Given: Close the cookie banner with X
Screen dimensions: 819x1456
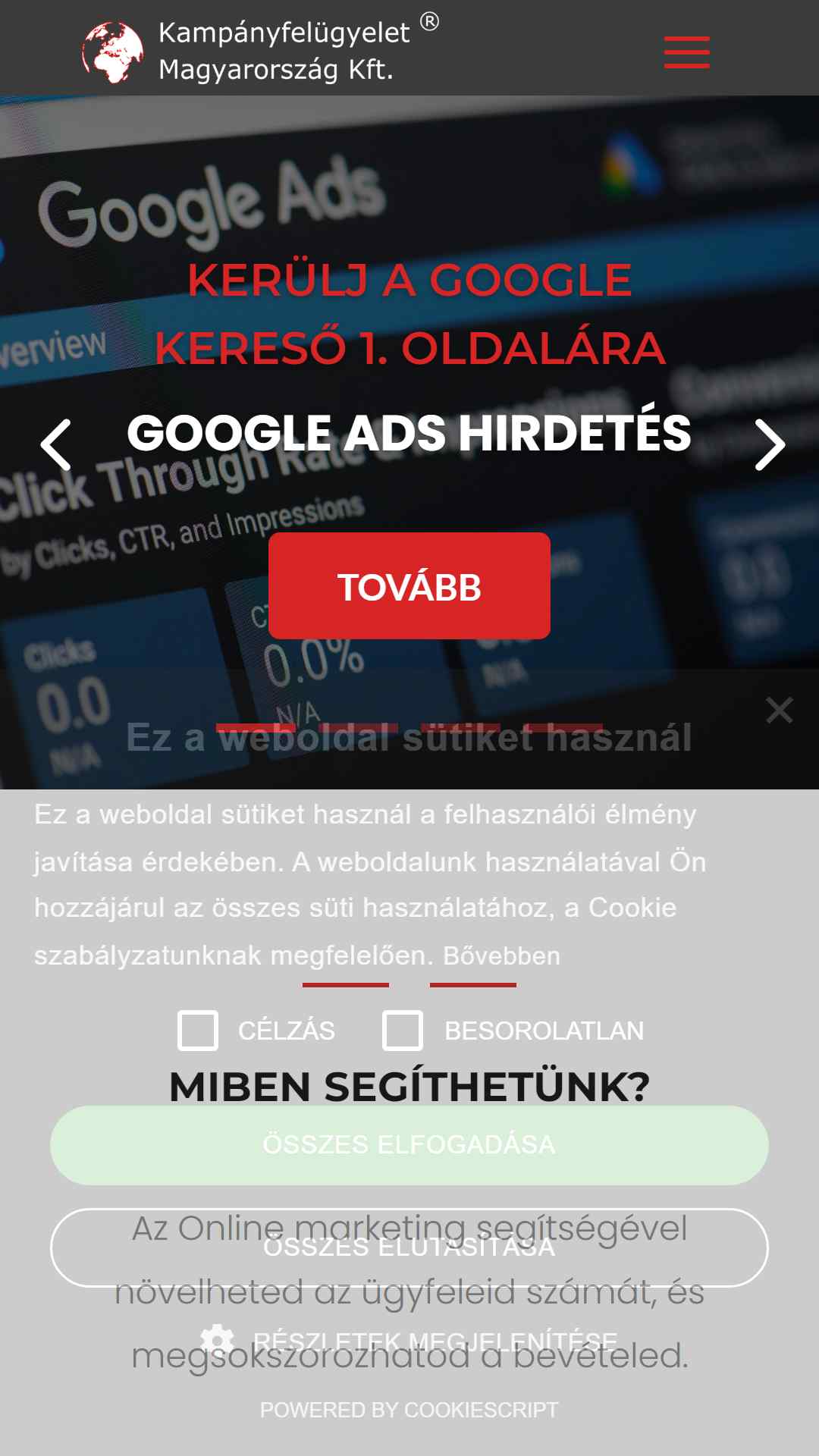Looking at the screenshot, I should point(780,711).
